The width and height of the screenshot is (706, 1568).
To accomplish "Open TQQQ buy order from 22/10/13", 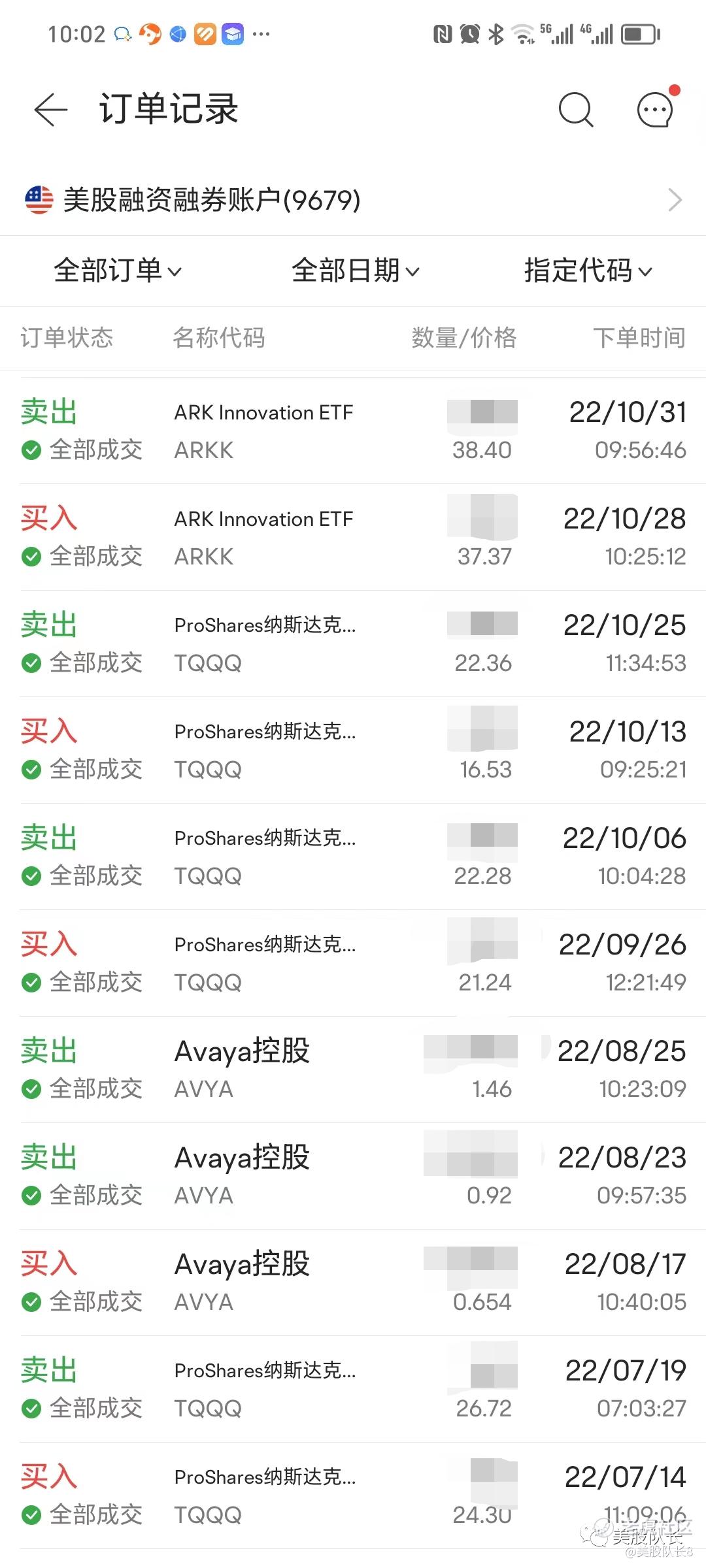I will [x=353, y=750].
